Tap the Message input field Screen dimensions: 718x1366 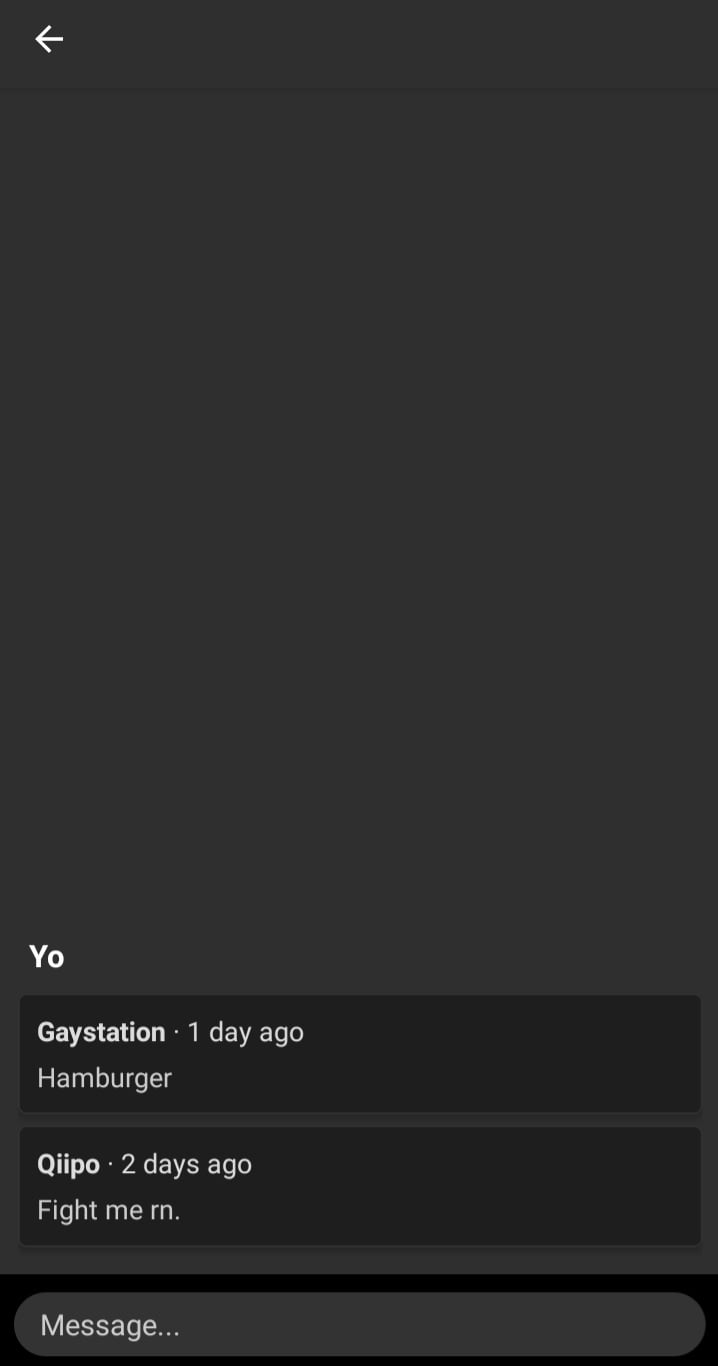(x=359, y=1325)
